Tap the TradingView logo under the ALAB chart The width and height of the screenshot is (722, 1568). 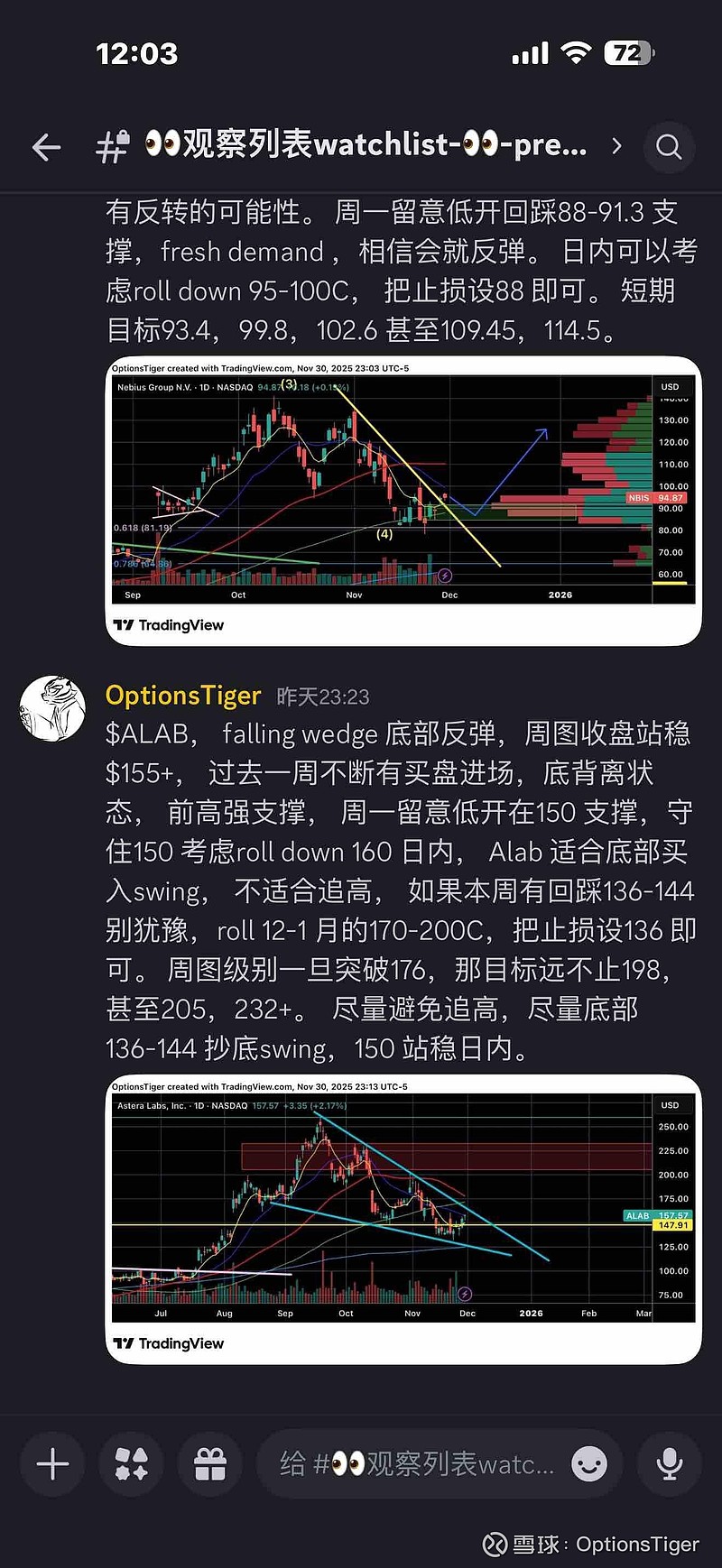[x=168, y=1343]
